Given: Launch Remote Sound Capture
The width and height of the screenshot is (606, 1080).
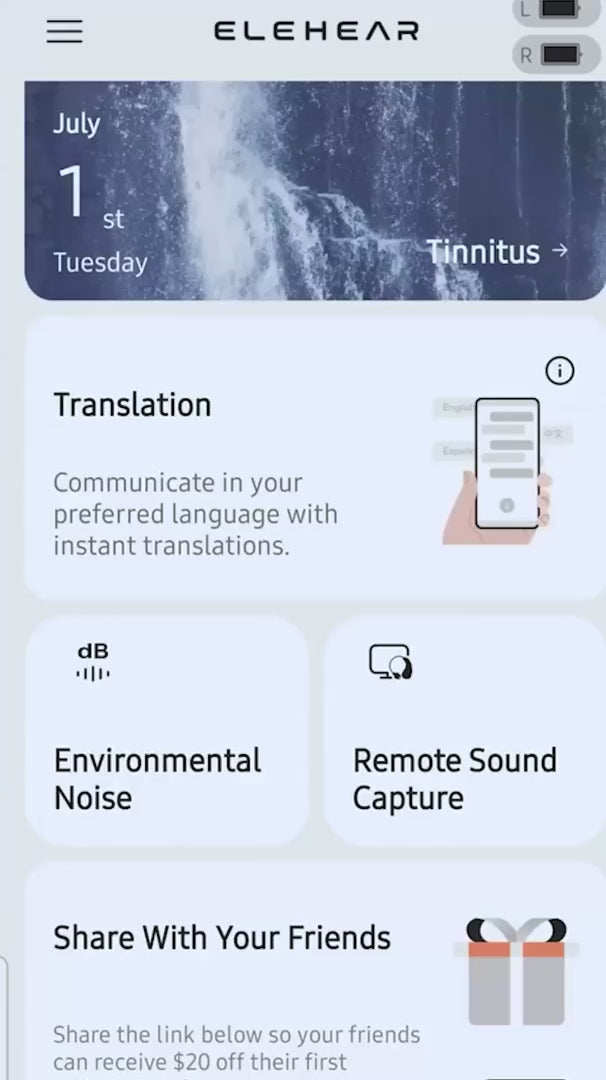Looking at the screenshot, I should pyautogui.click(x=465, y=731).
